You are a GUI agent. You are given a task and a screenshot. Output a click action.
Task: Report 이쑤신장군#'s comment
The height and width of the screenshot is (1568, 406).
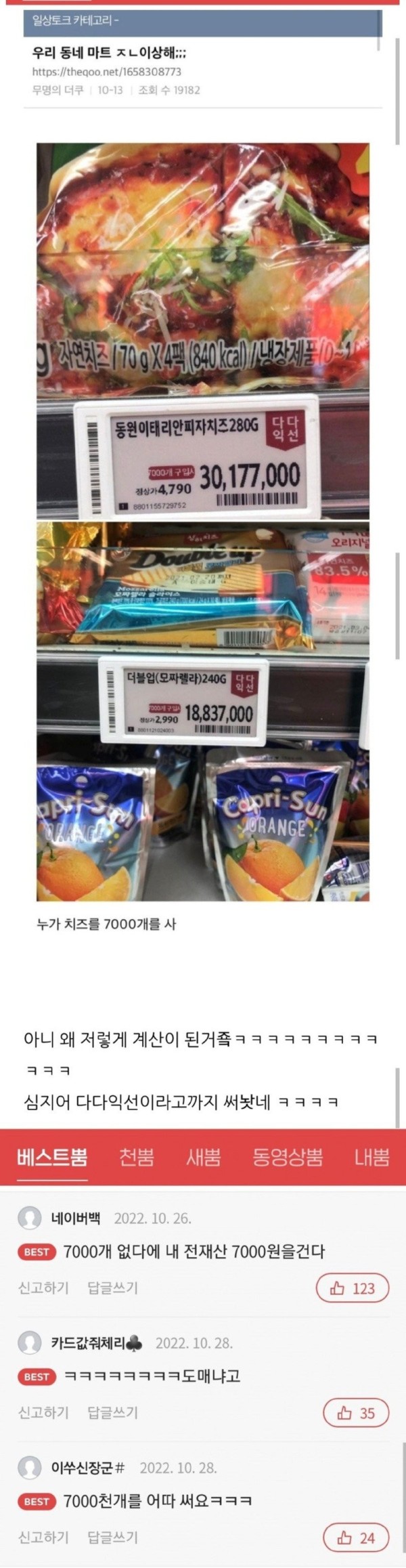pyautogui.click(x=43, y=1538)
